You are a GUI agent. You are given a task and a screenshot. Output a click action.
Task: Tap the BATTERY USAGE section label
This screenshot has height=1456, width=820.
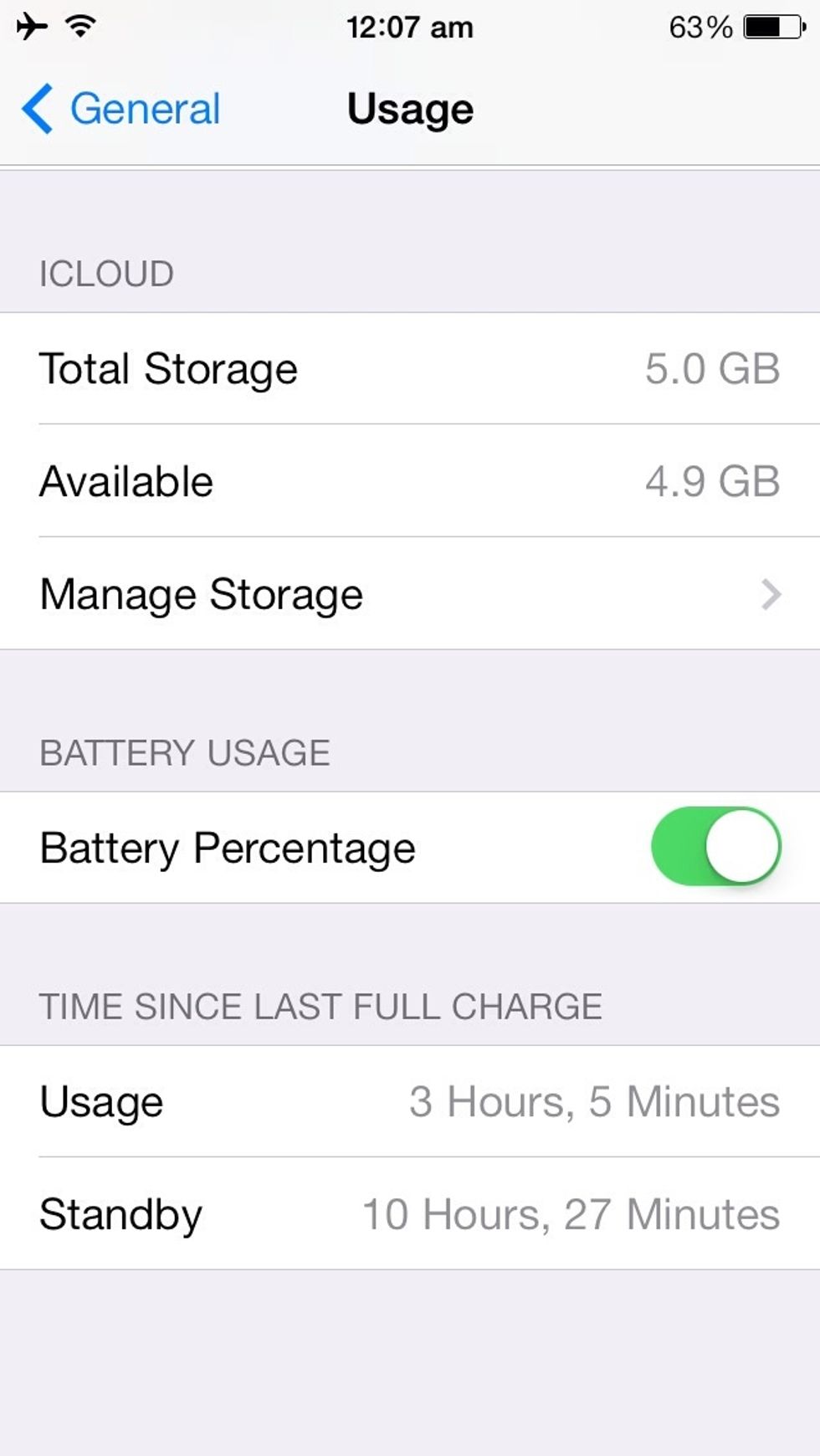[x=184, y=753]
